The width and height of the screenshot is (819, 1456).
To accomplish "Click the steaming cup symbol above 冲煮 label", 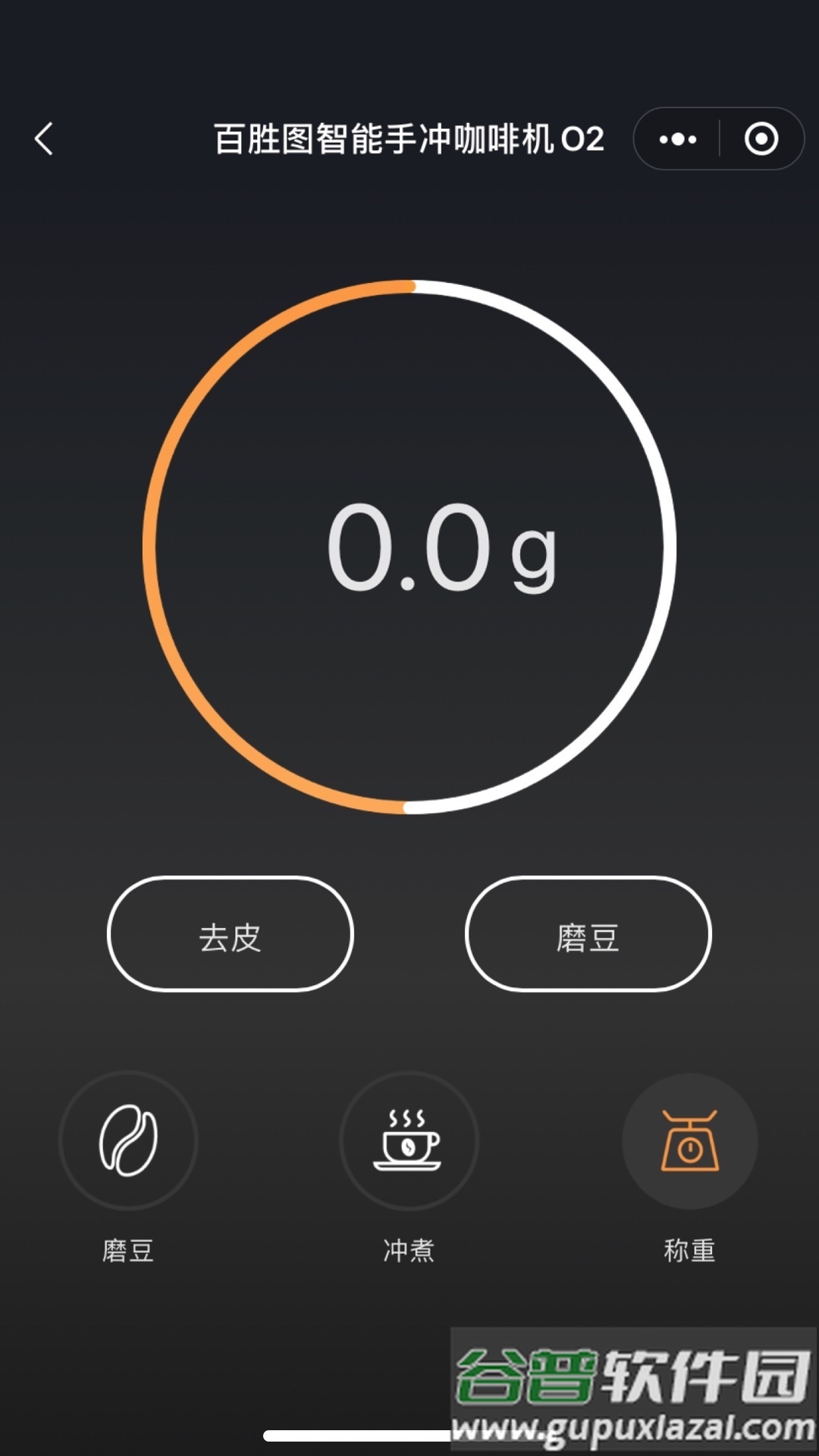I will coord(409,1141).
